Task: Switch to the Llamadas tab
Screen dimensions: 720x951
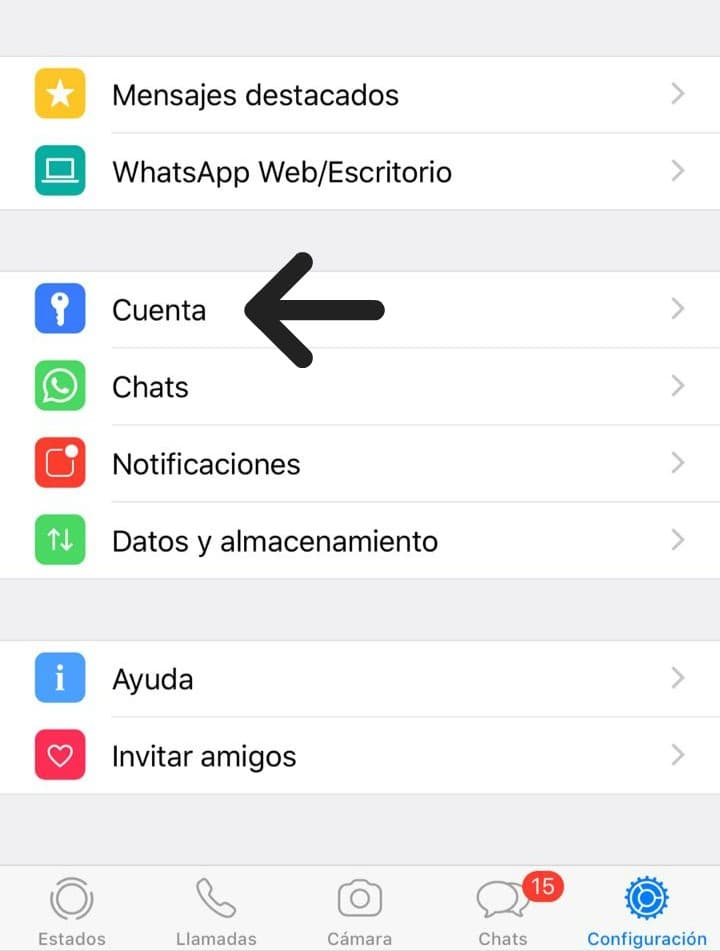Action: point(216,910)
